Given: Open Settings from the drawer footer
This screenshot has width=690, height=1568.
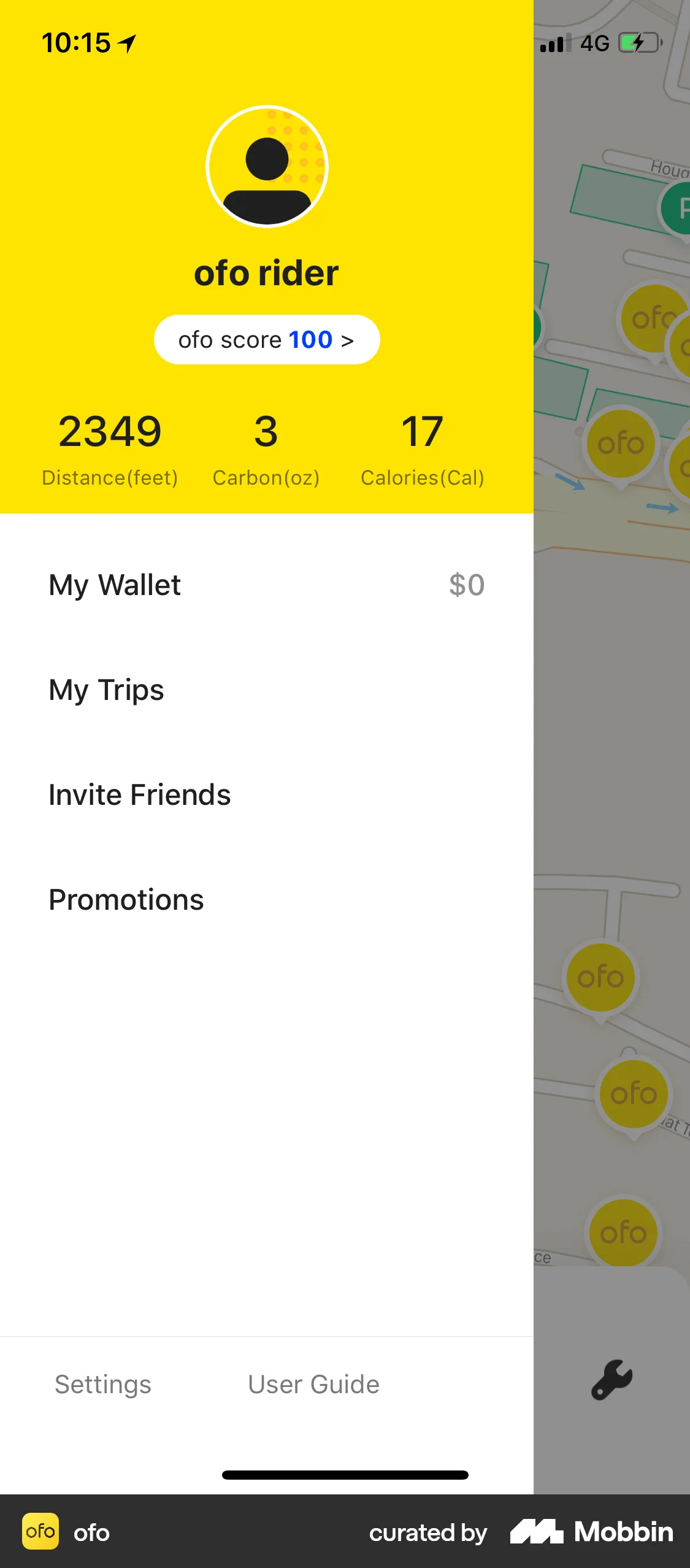Looking at the screenshot, I should coord(102,1385).
